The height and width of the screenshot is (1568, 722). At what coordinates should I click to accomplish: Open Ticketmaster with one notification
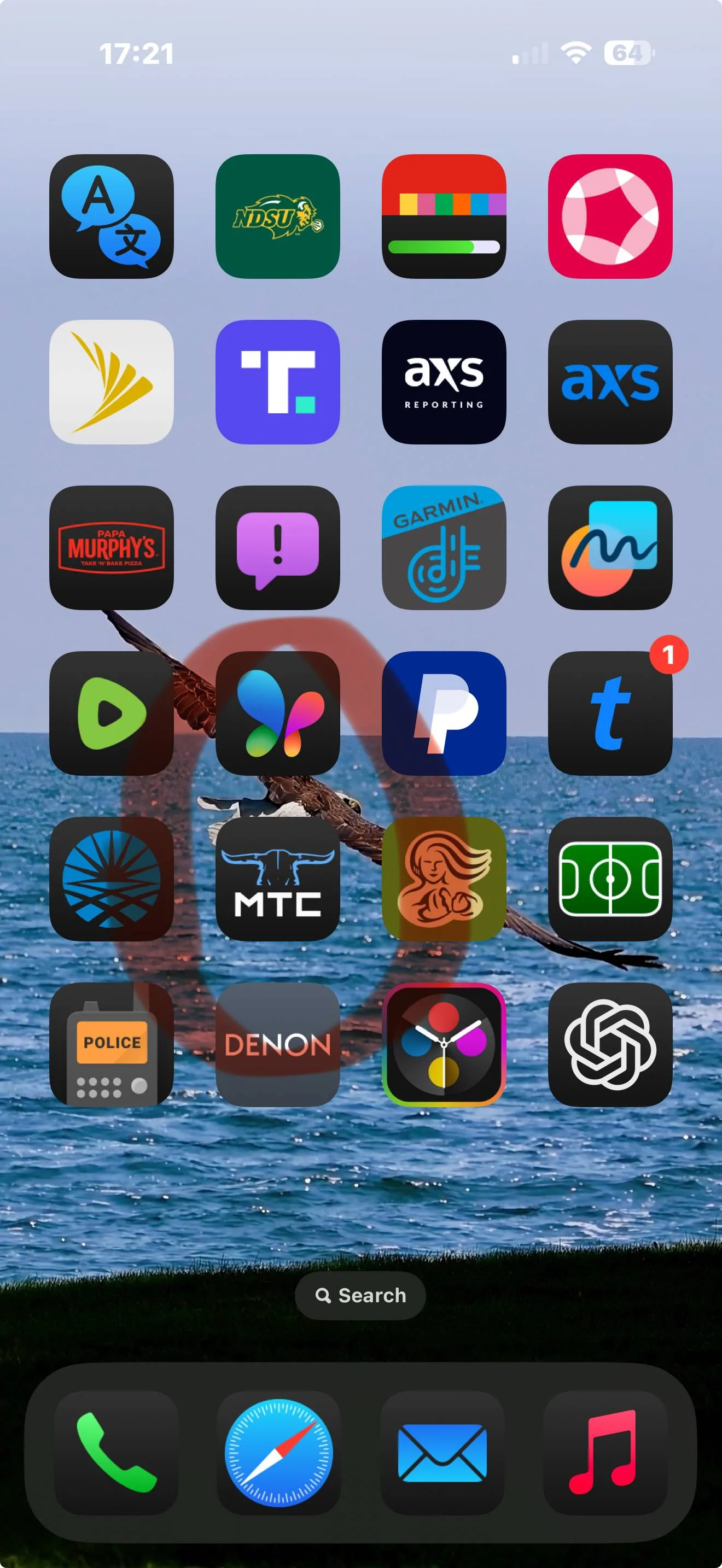(610, 713)
